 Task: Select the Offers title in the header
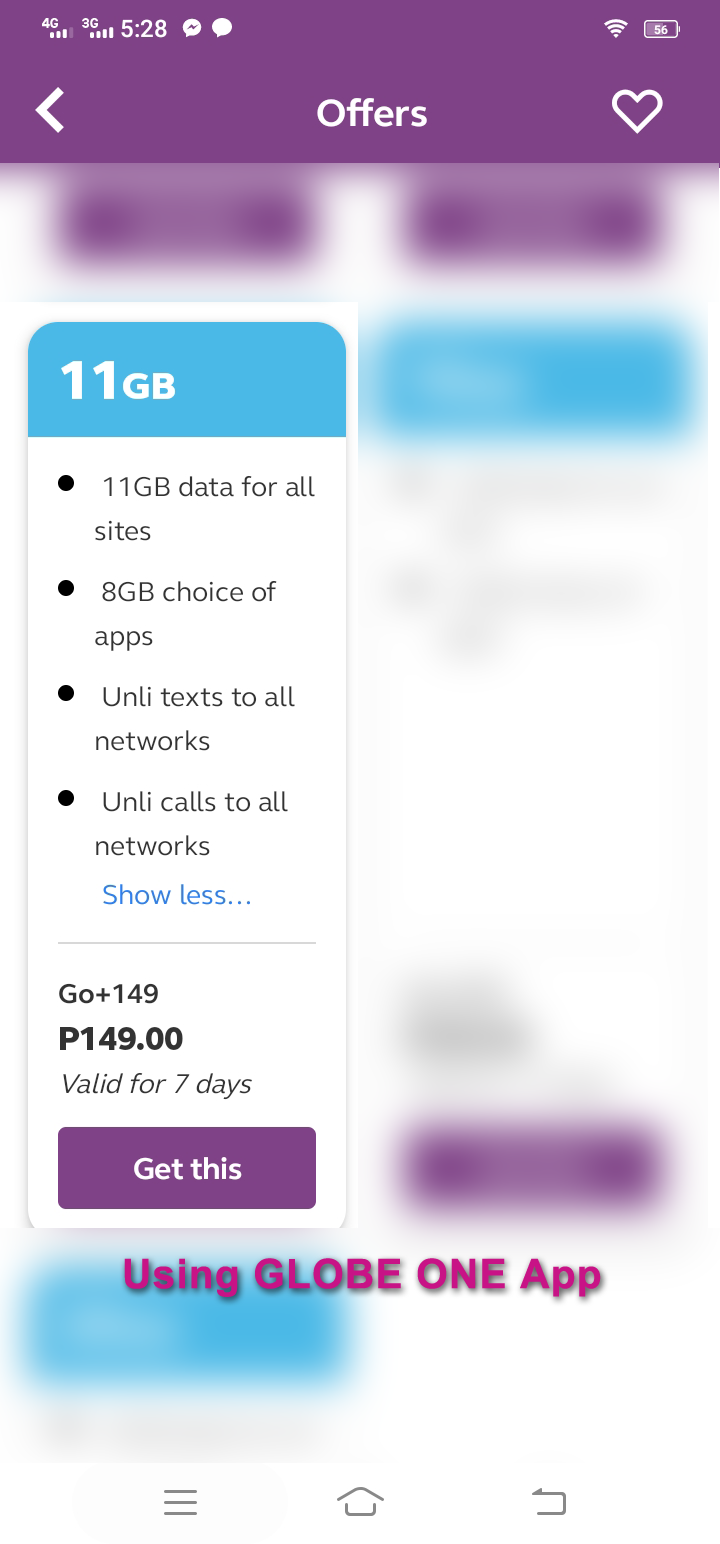pyautogui.click(x=371, y=112)
